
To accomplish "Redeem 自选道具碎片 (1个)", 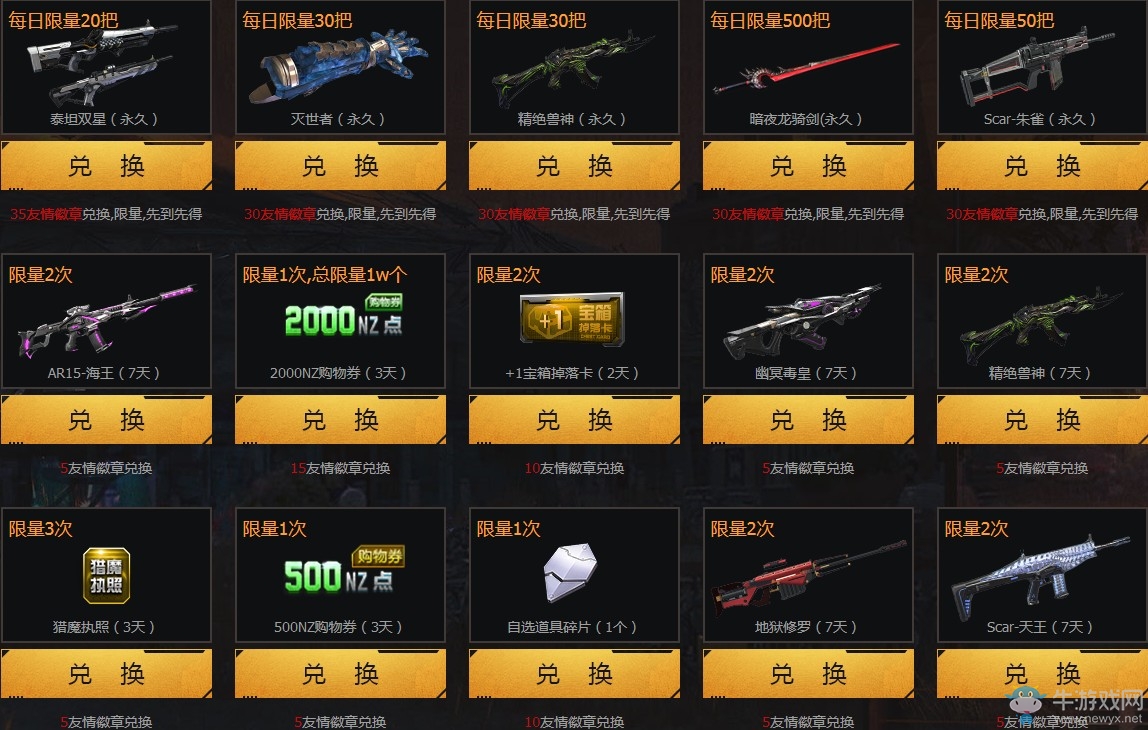I will pyautogui.click(x=574, y=674).
